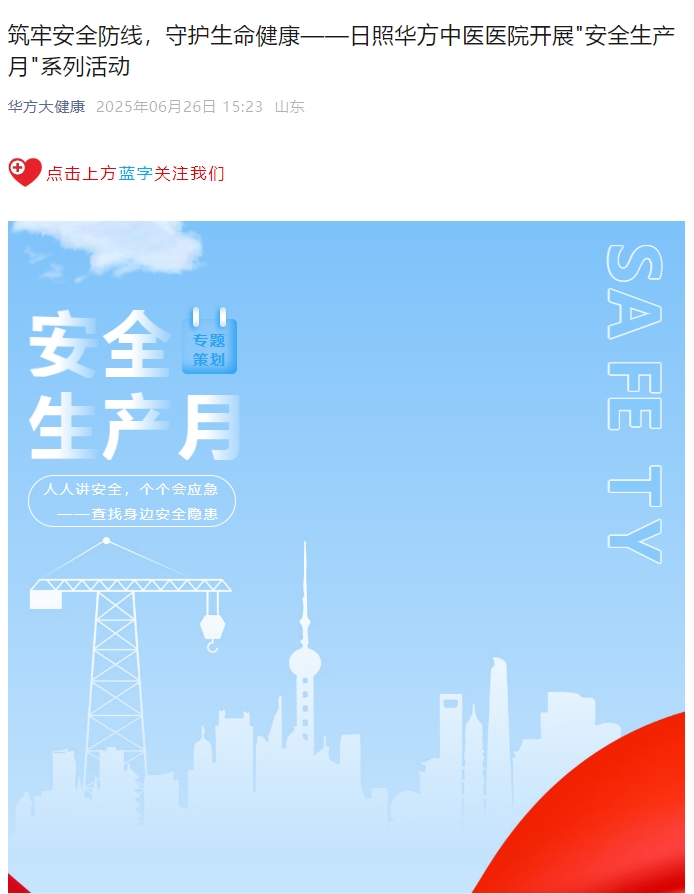Open the 华方大健康 account profile link
Image resolution: width=694 pixels, height=894 pixels.
(x=47, y=107)
